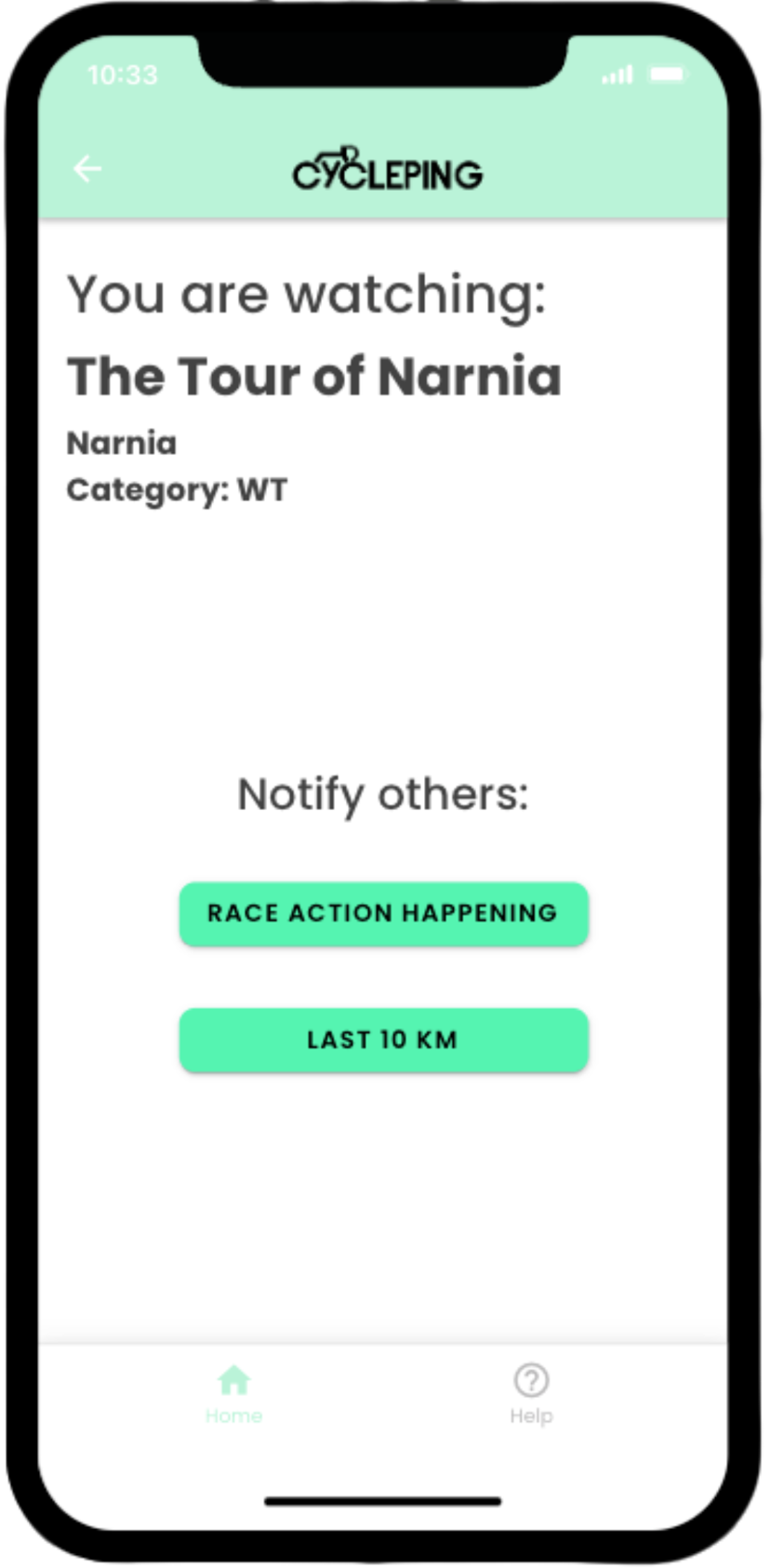Viewport: 770px width, 1568px height.
Task: Go back using the arrow icon
Action: pos(87,168)
